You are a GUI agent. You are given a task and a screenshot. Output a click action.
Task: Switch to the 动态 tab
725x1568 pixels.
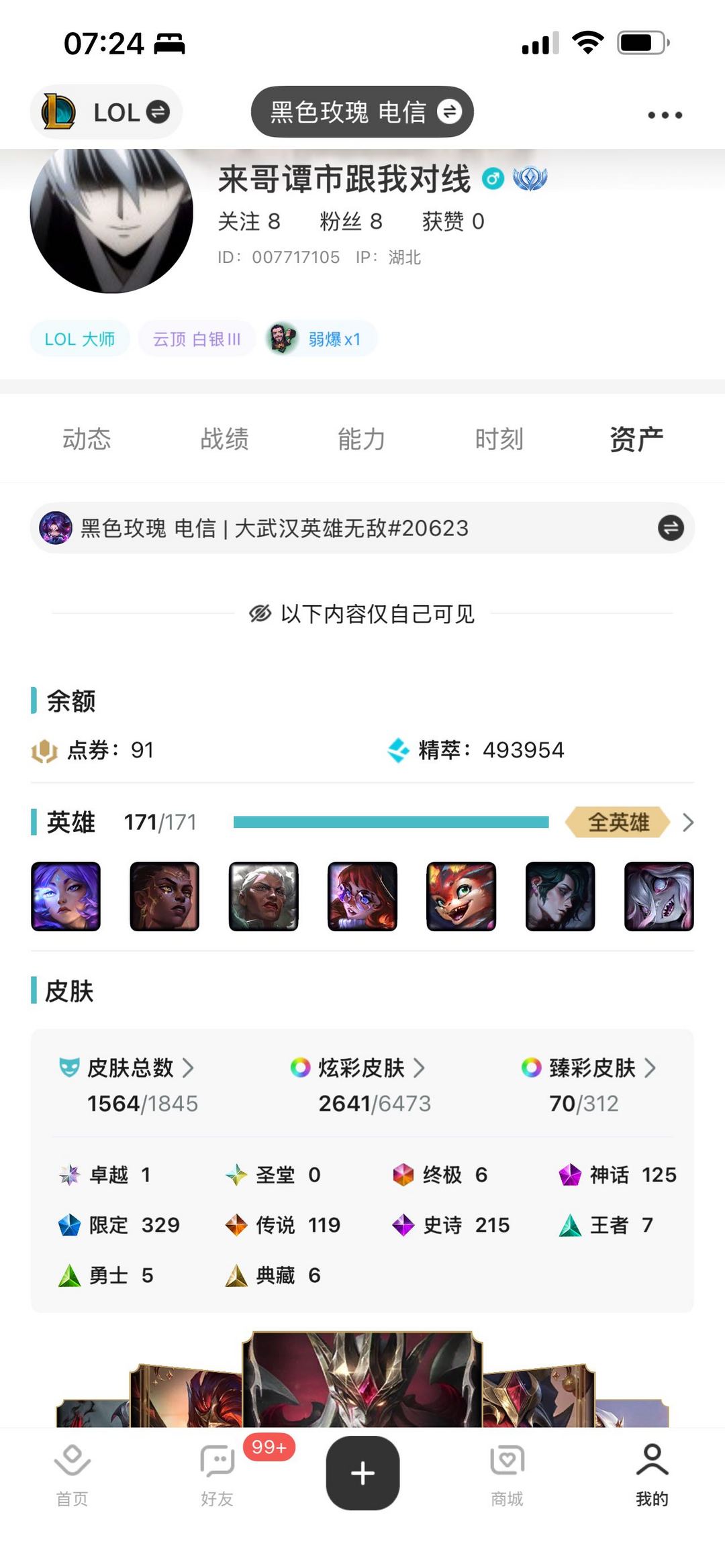87,439
